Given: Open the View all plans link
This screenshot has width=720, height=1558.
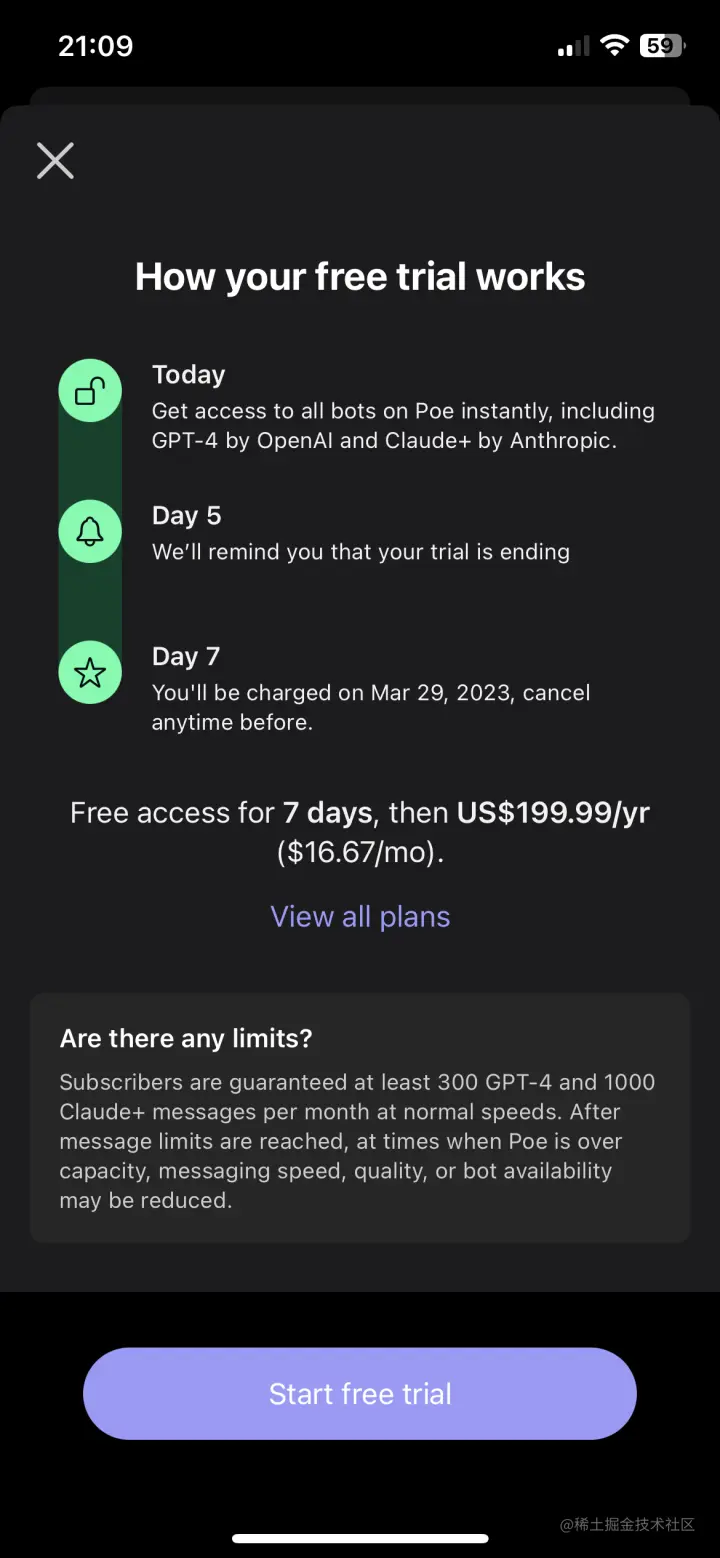Looking at the screenshot, I should coord(360,916).
